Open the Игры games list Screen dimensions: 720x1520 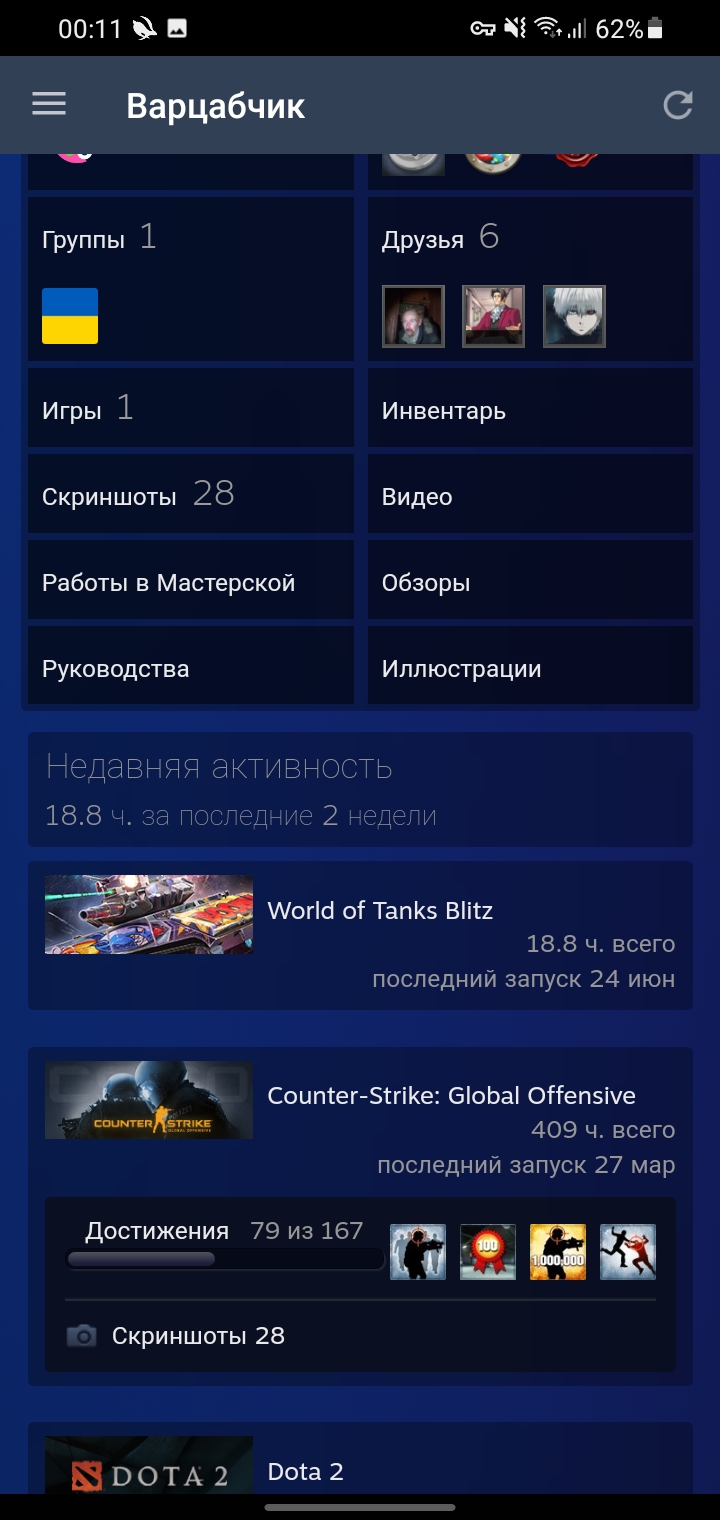tap(191, 409)
